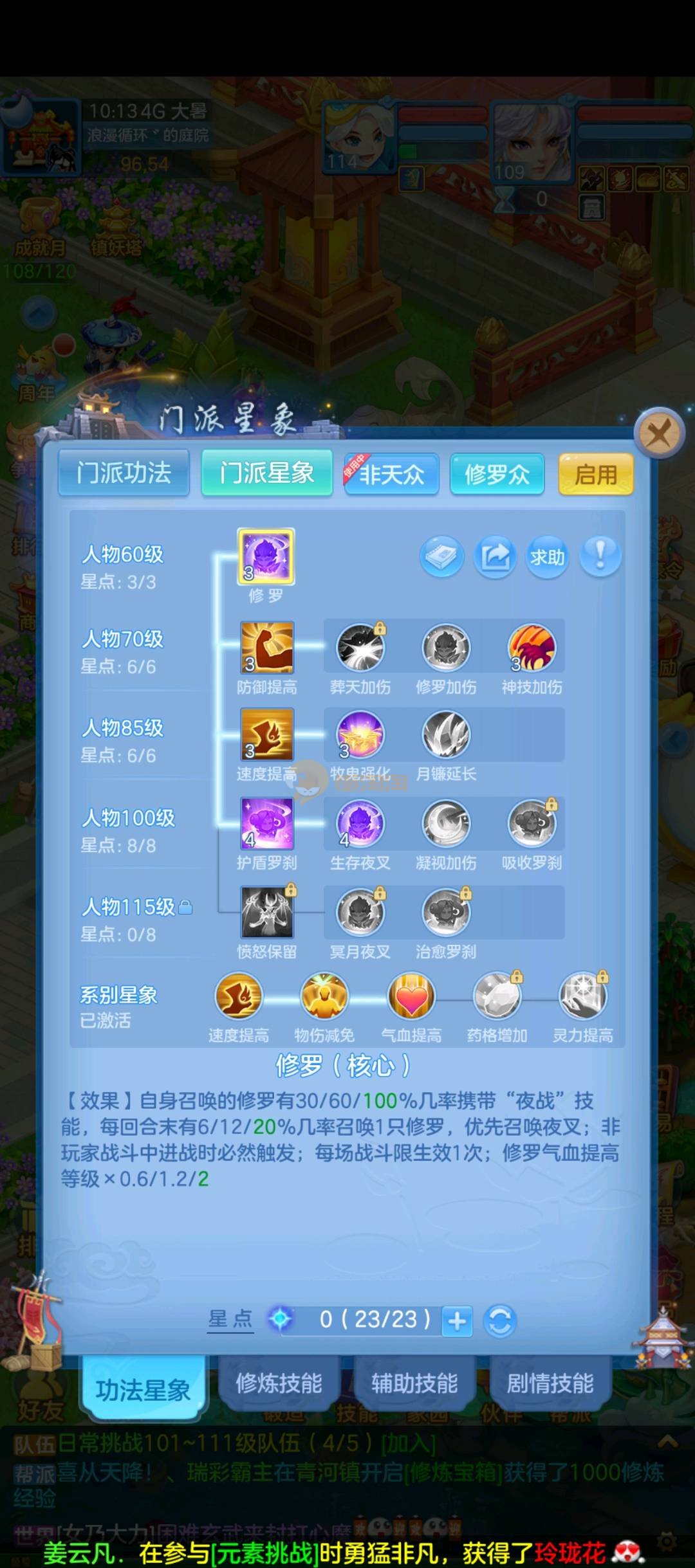The image size is (695, 1568).
Task: Add star points with the plus button
Action: (457, 1321)
